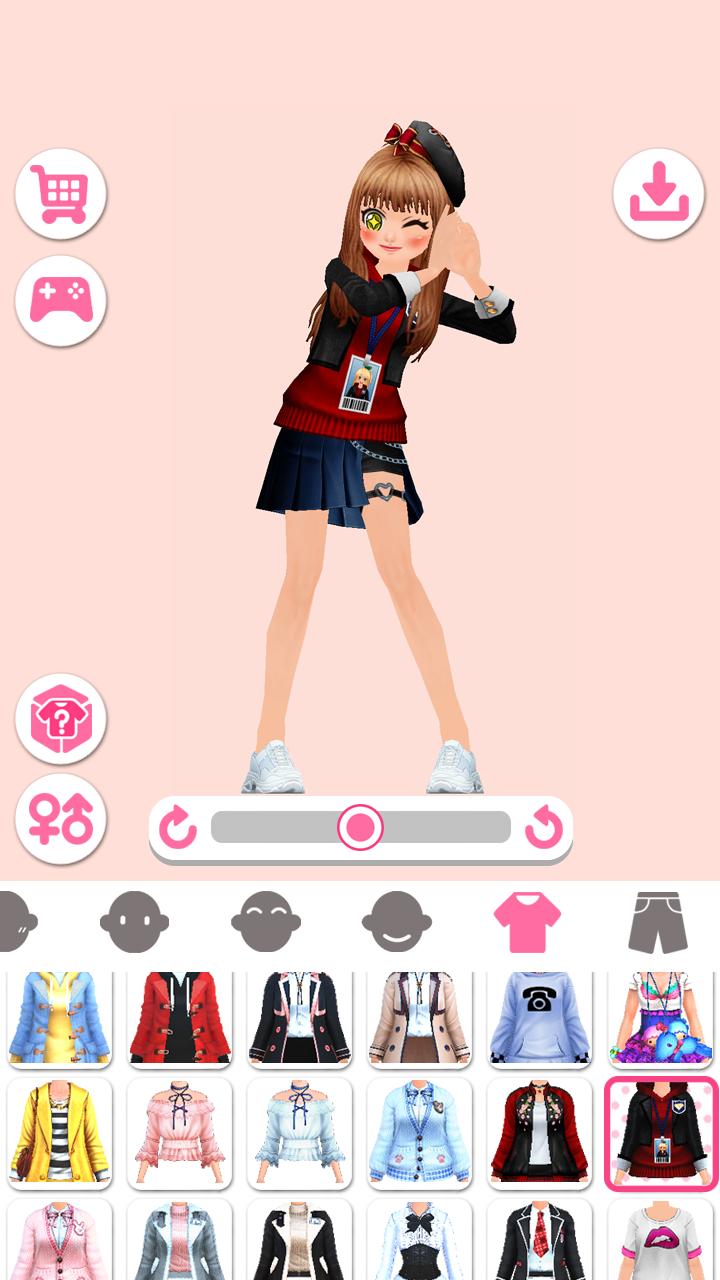Switch to the tops category tab
The width and height of the screenshot is (720, 1280).
pos(528,920)
